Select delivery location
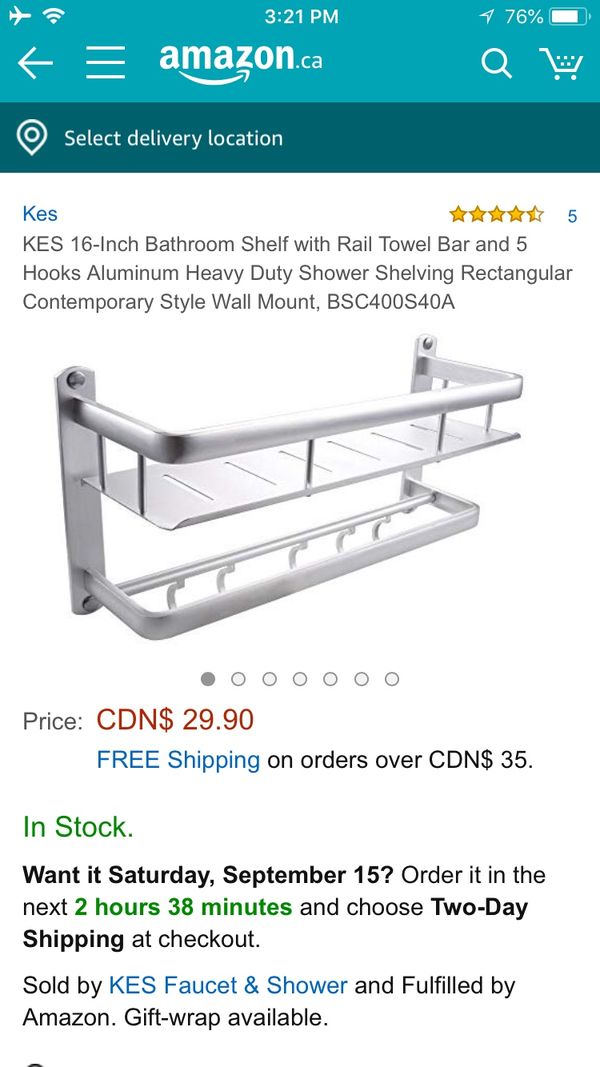 point(300,138)
